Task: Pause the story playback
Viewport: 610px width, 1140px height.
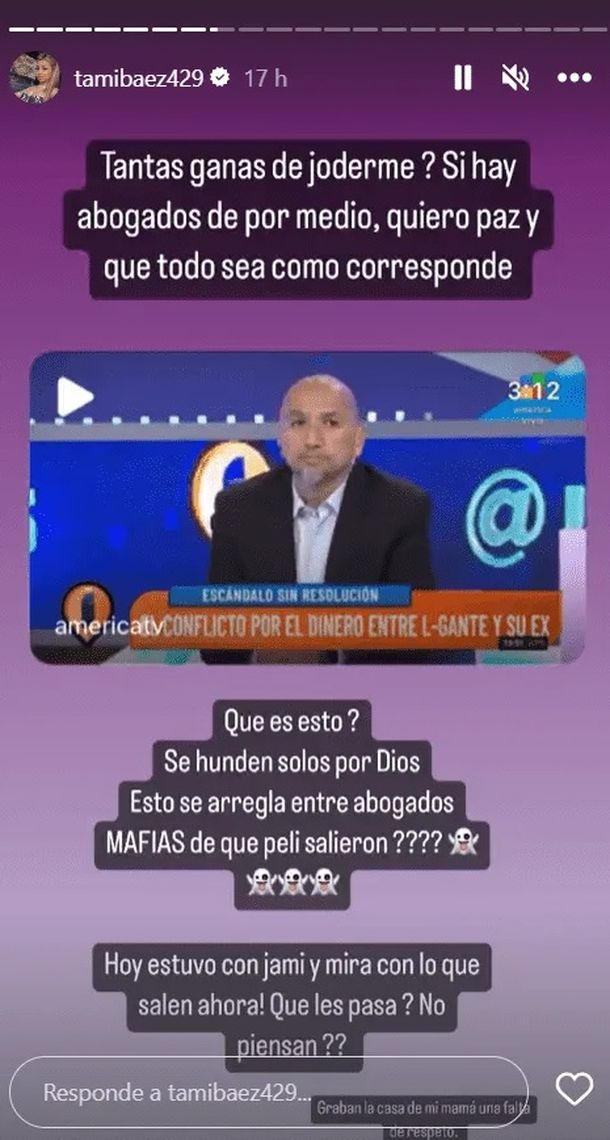Action: pos(463,78)
